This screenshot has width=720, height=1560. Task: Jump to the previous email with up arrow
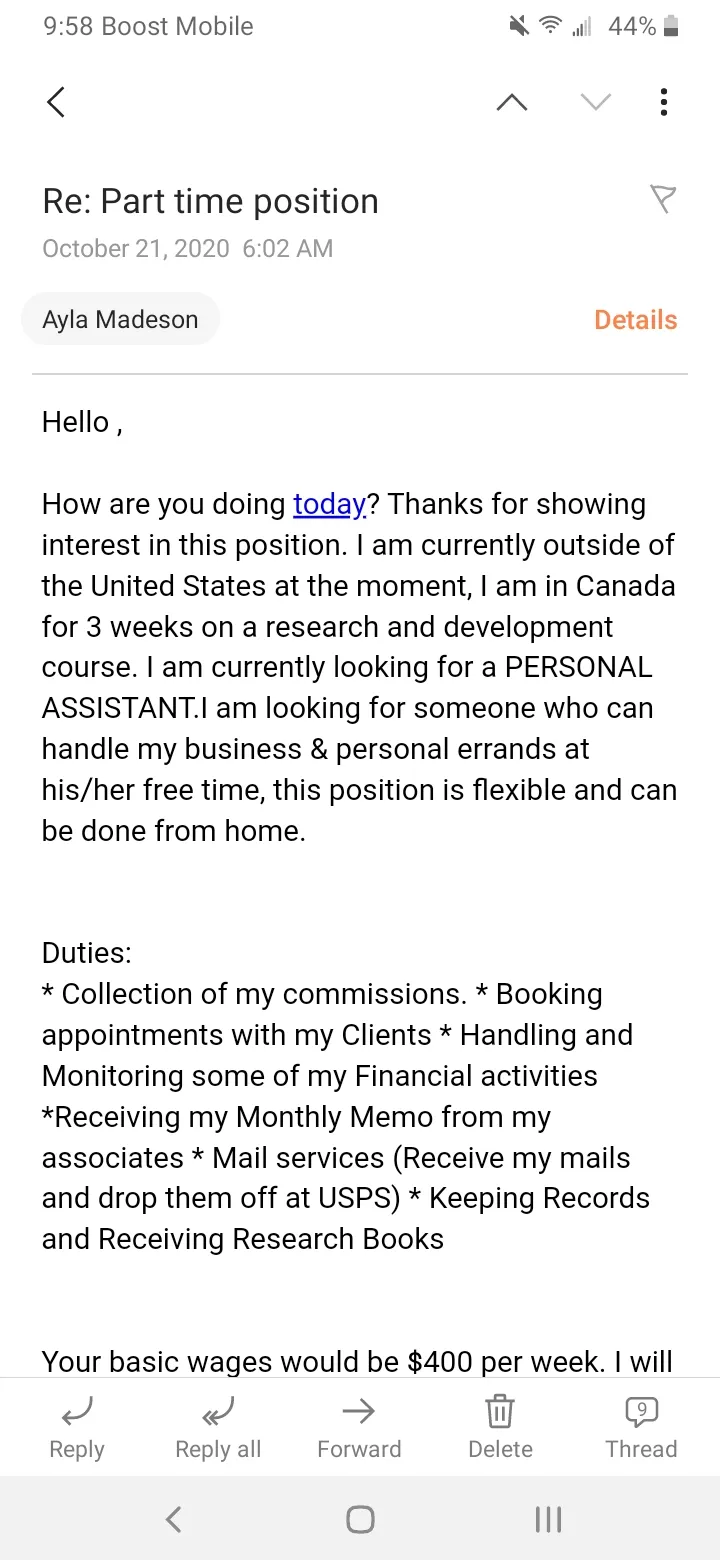point(512,102)
